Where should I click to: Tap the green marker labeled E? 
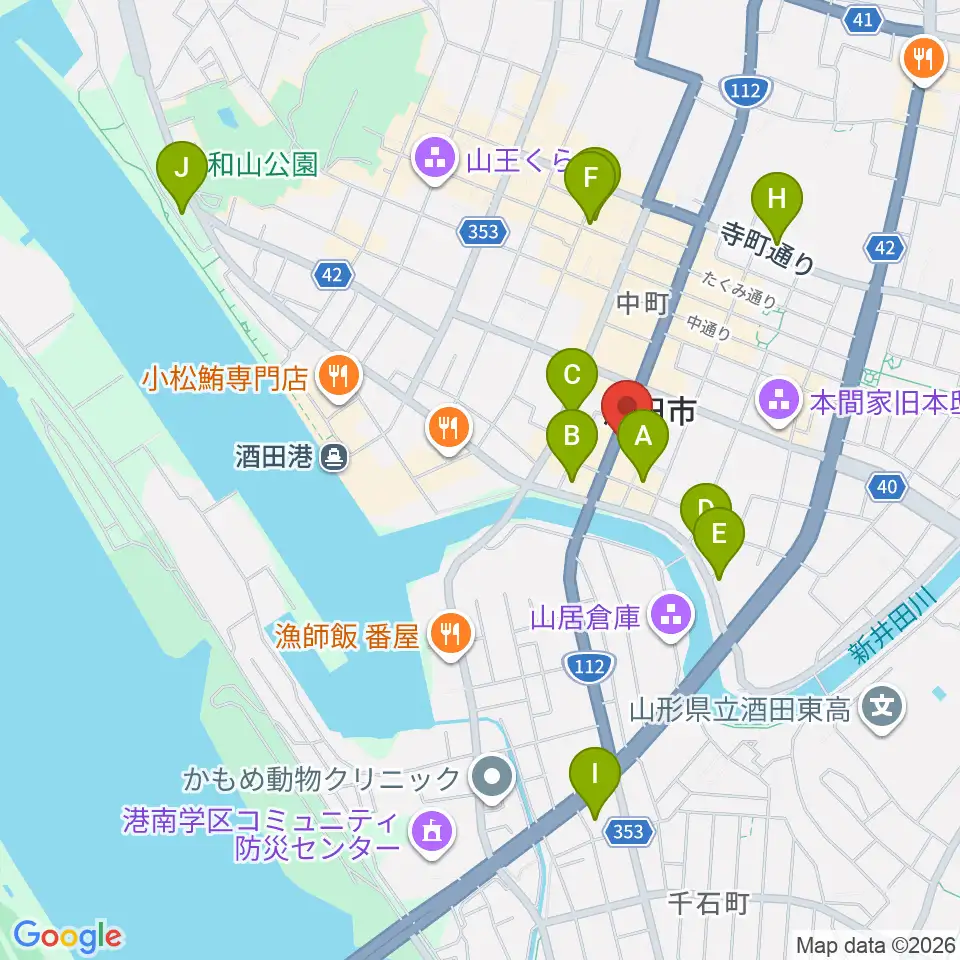[x=719, y=543]
